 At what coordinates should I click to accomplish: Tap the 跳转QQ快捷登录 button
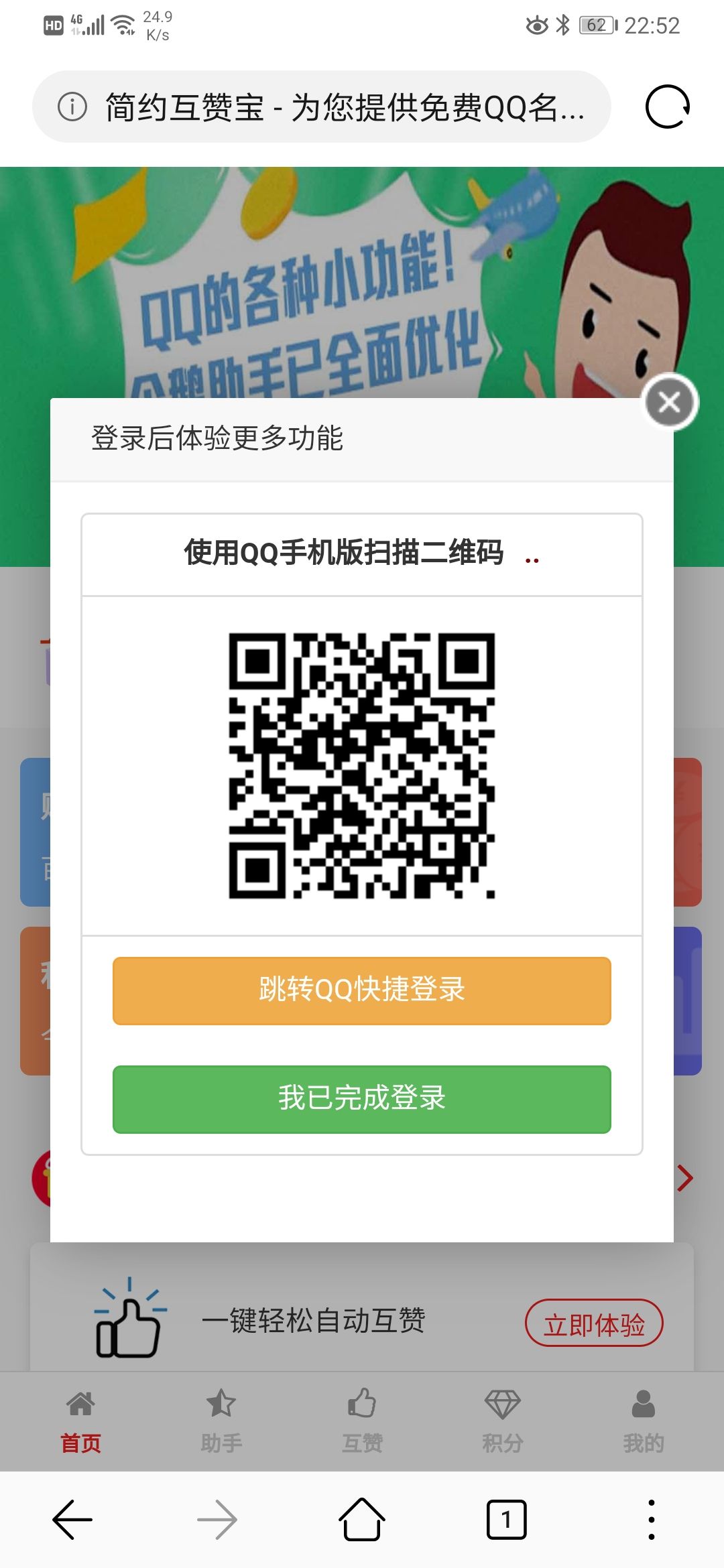coord(362,990)
